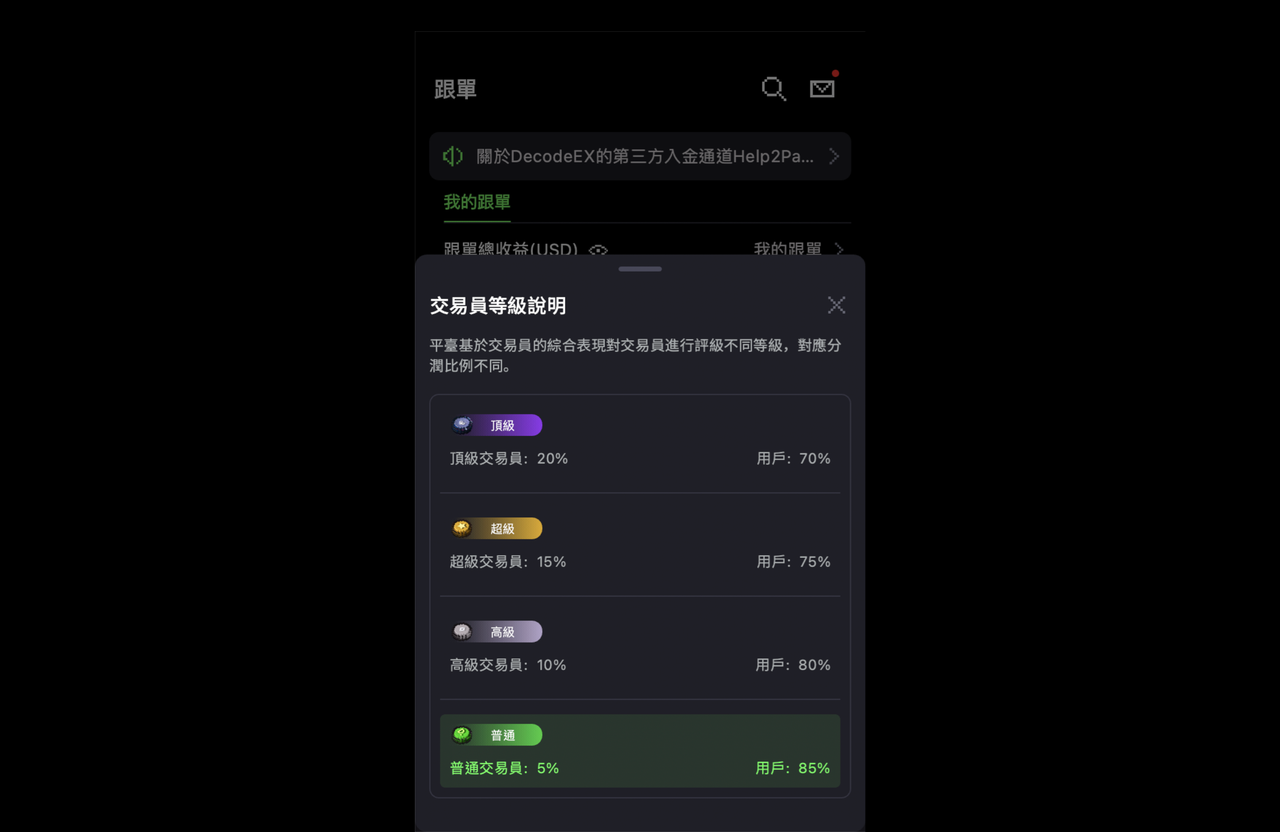Select the 我的跟單 tab
The height and width of the screenshot is (832, 1280).
[477, 202]
